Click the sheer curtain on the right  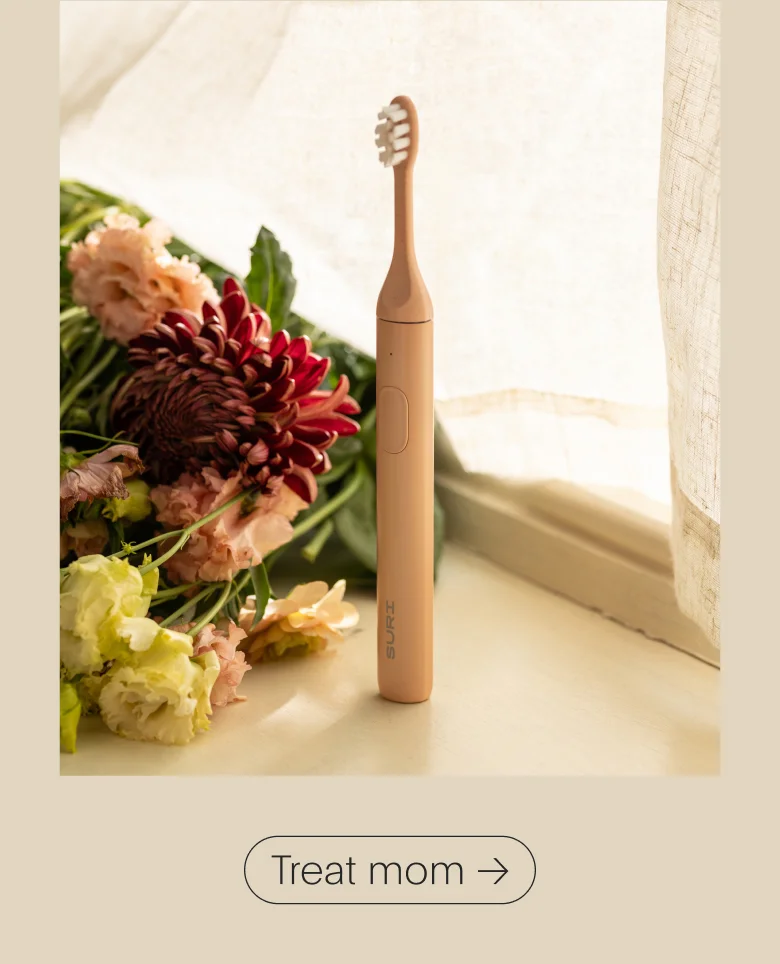tap(690, 300)
